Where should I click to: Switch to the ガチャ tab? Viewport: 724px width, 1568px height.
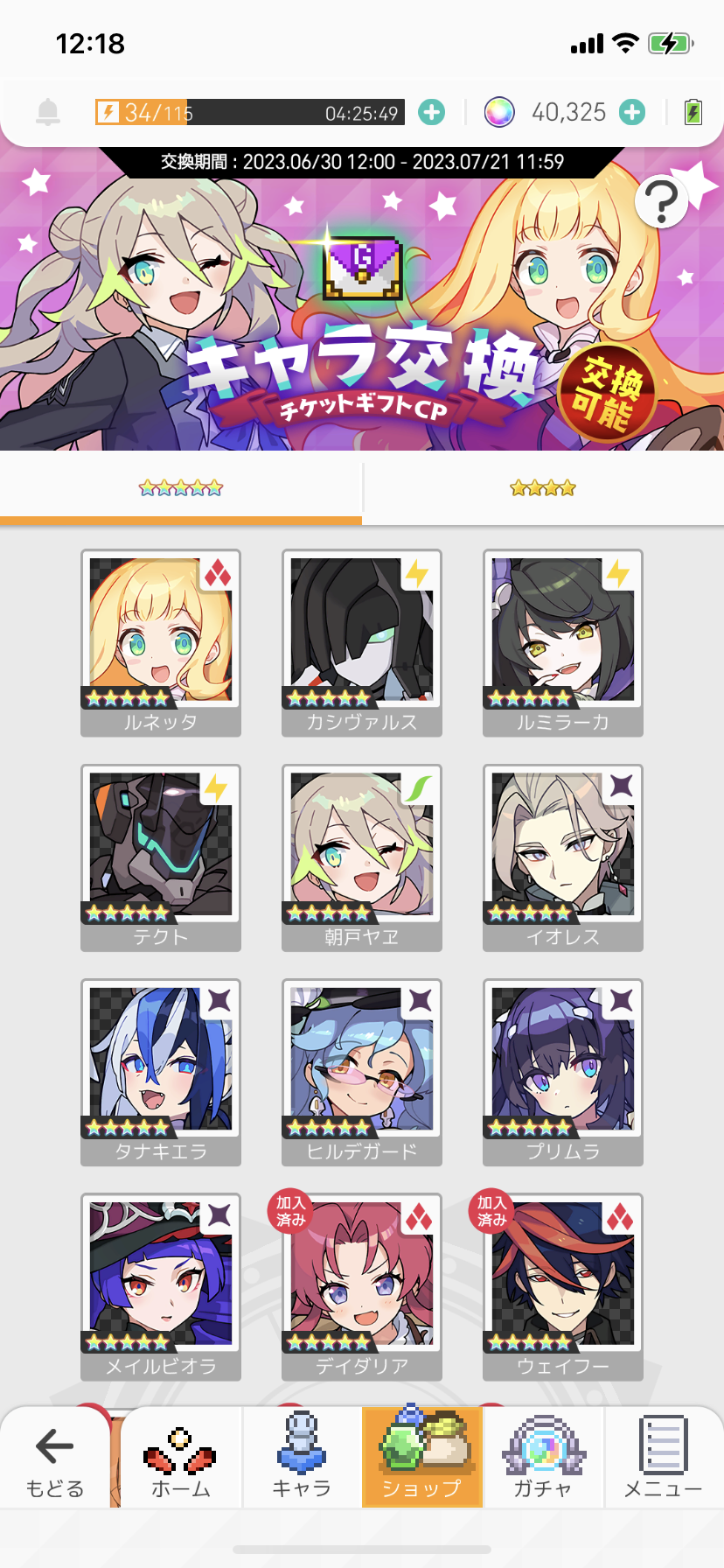click(543, 1457)
